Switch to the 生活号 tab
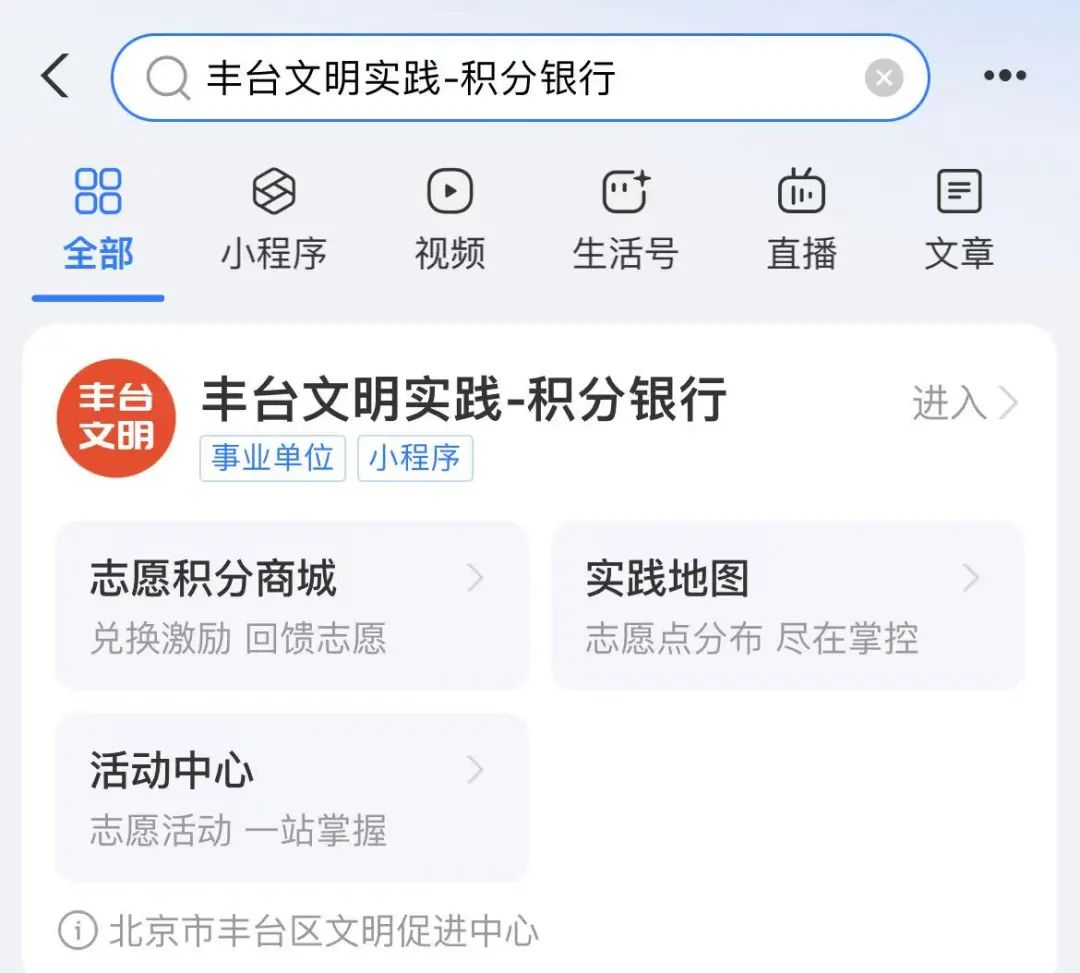The height and width of the screenshot is (973, 1080). [625, 221]
